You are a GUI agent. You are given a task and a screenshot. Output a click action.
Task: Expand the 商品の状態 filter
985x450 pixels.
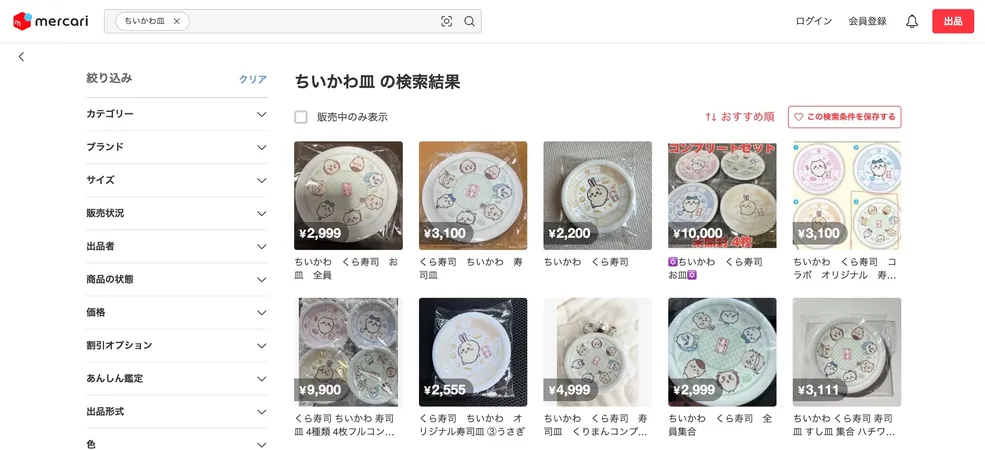pyautogui.click(x=177, y=279)
